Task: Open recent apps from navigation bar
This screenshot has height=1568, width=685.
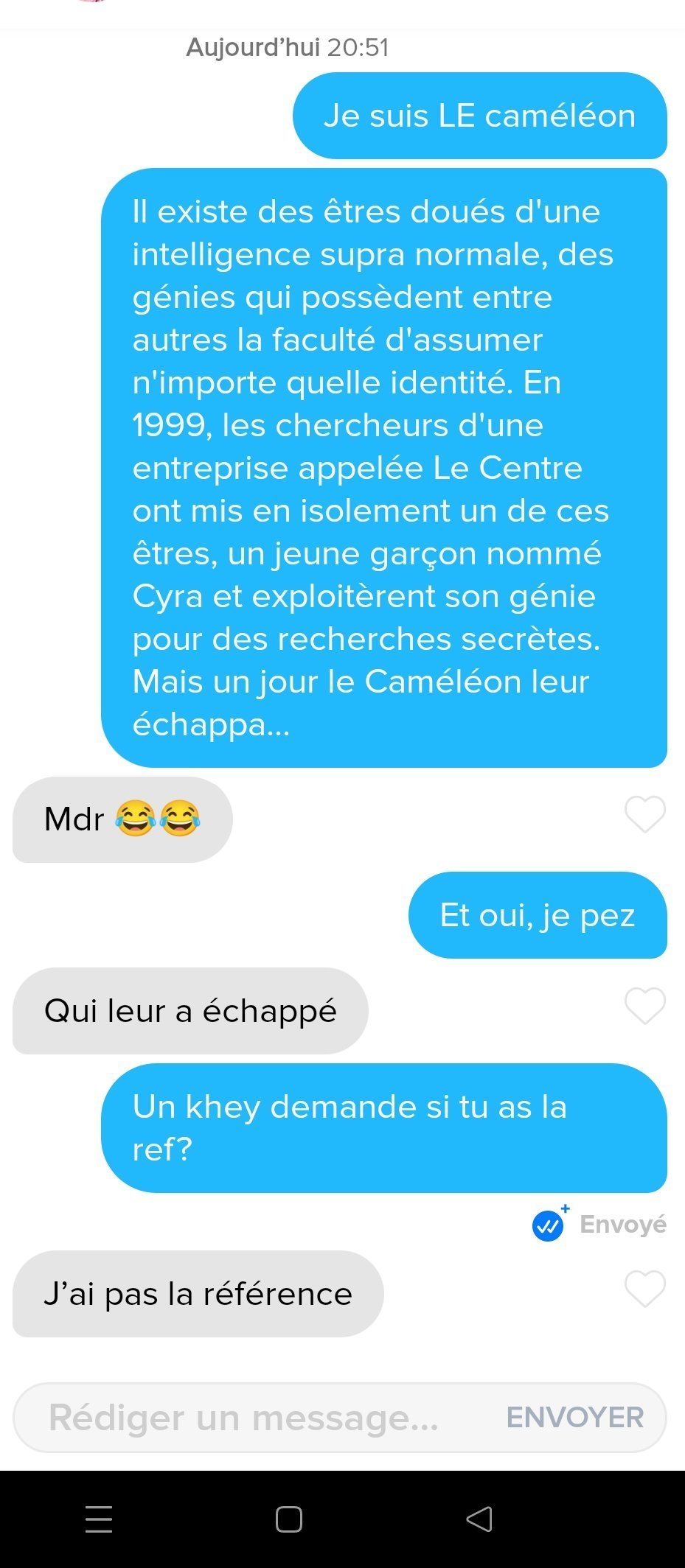Action: pyautogui.click(x=99, y=1519)
